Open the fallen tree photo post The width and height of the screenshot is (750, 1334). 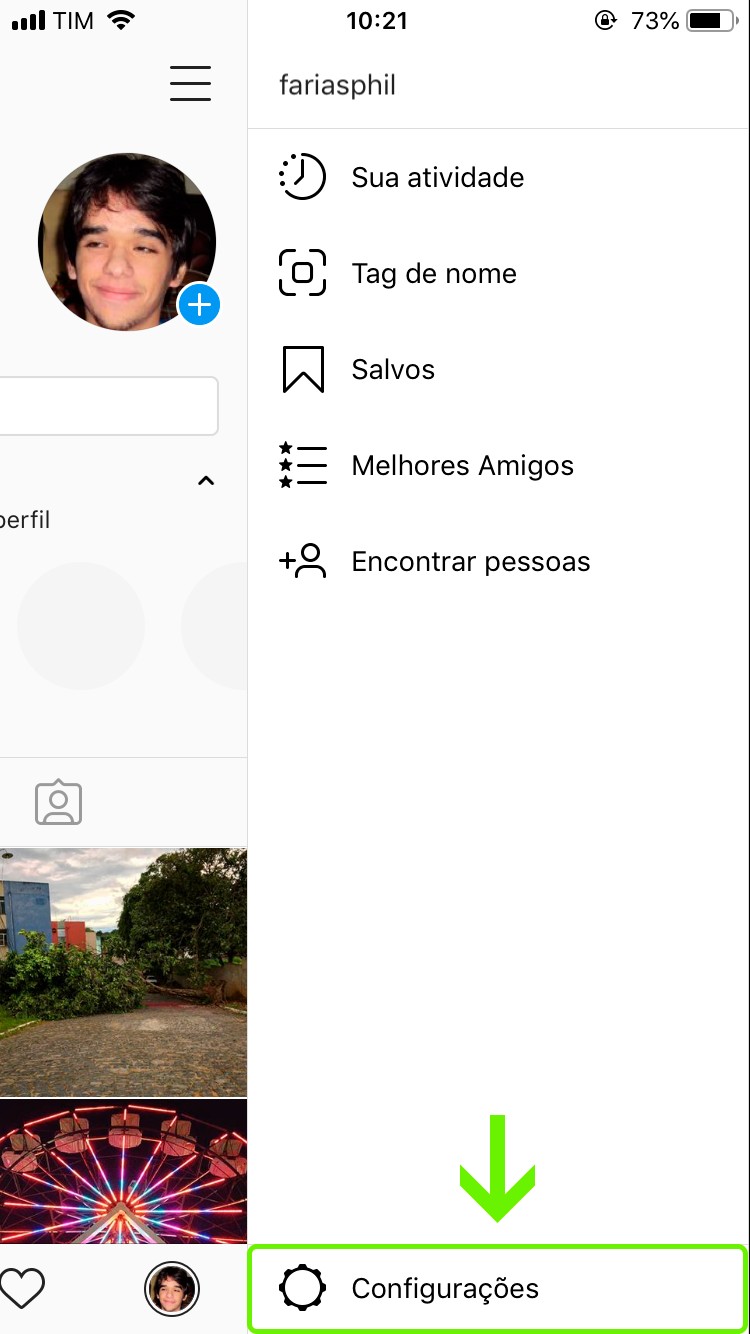tap(123, 971)
